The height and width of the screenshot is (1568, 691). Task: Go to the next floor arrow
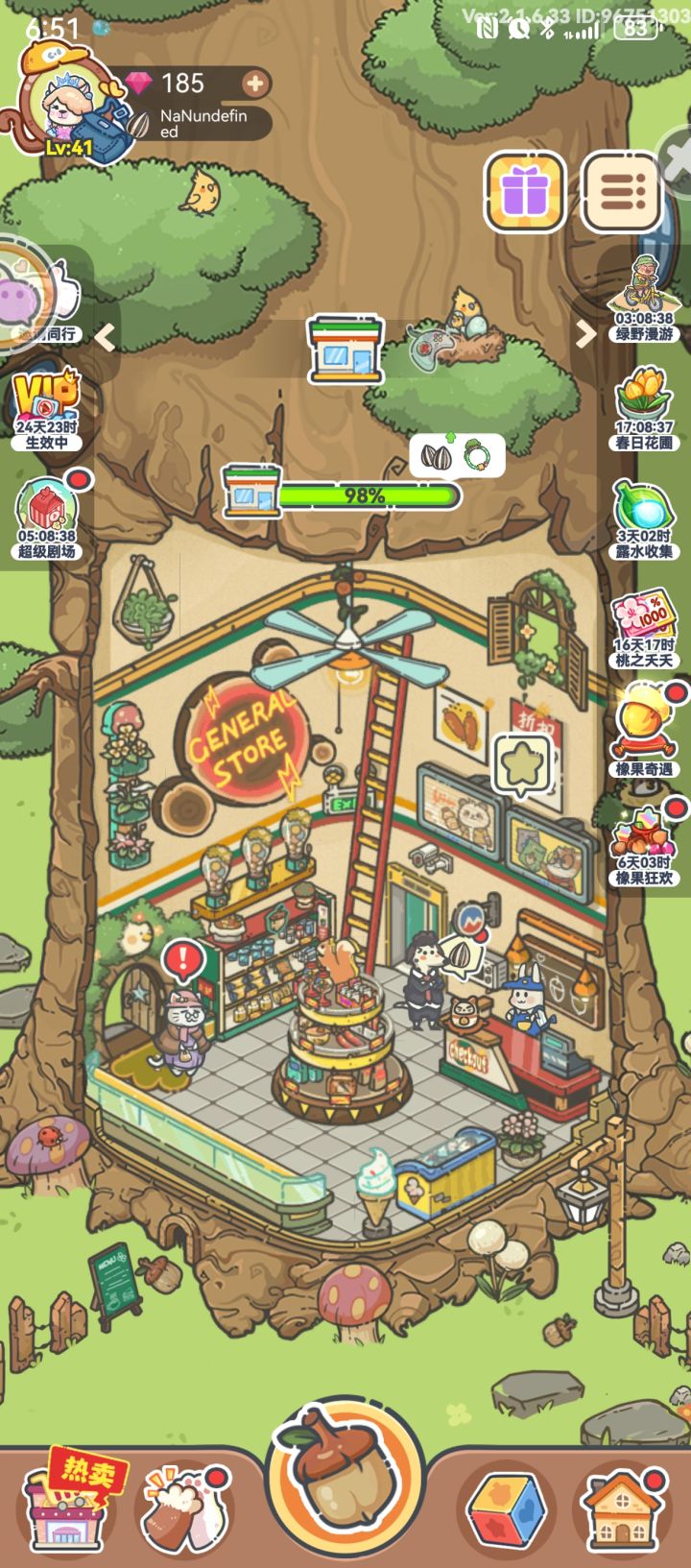(584, 334)
